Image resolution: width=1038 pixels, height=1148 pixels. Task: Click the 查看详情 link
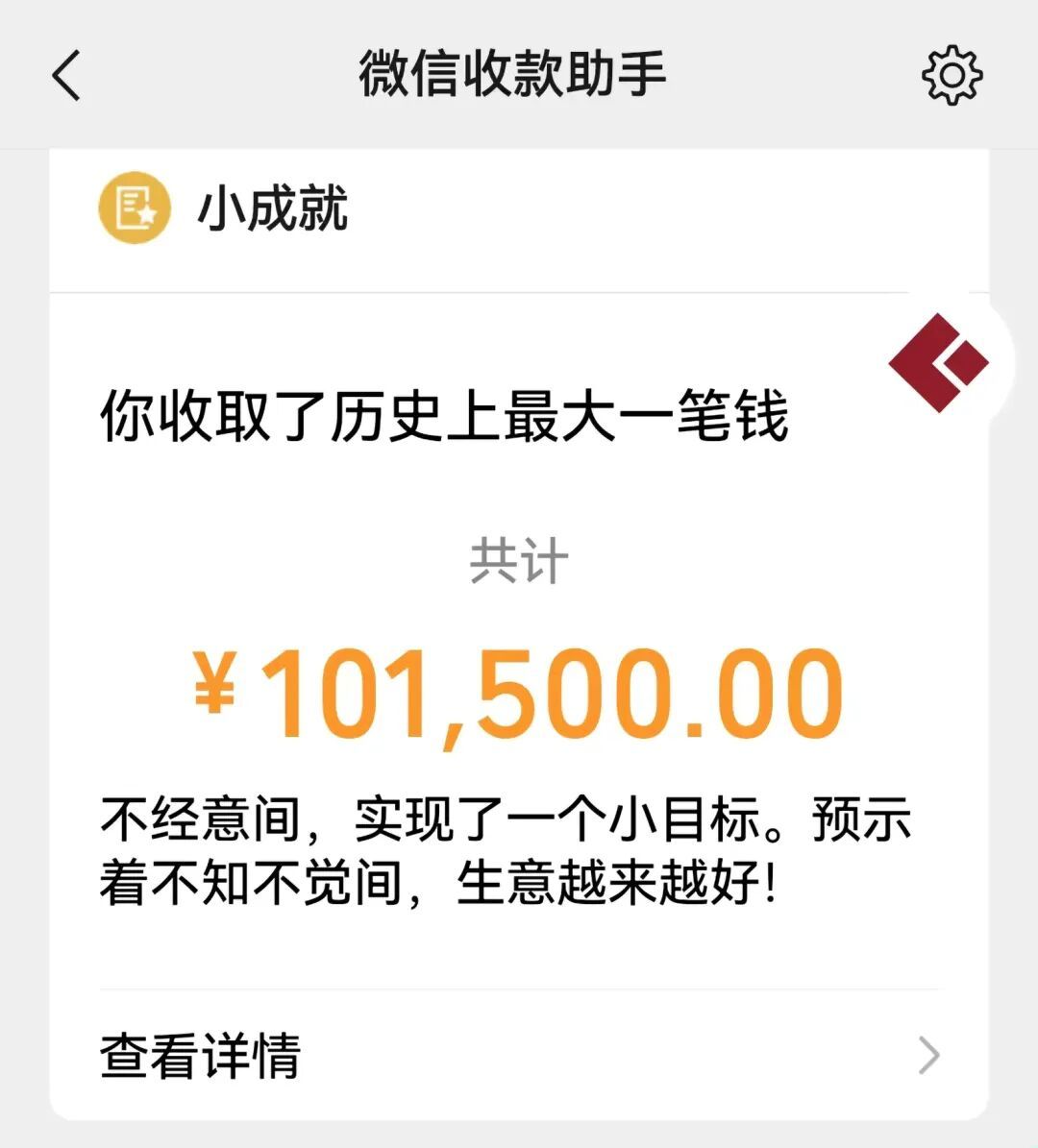[x=199, y=1059]
